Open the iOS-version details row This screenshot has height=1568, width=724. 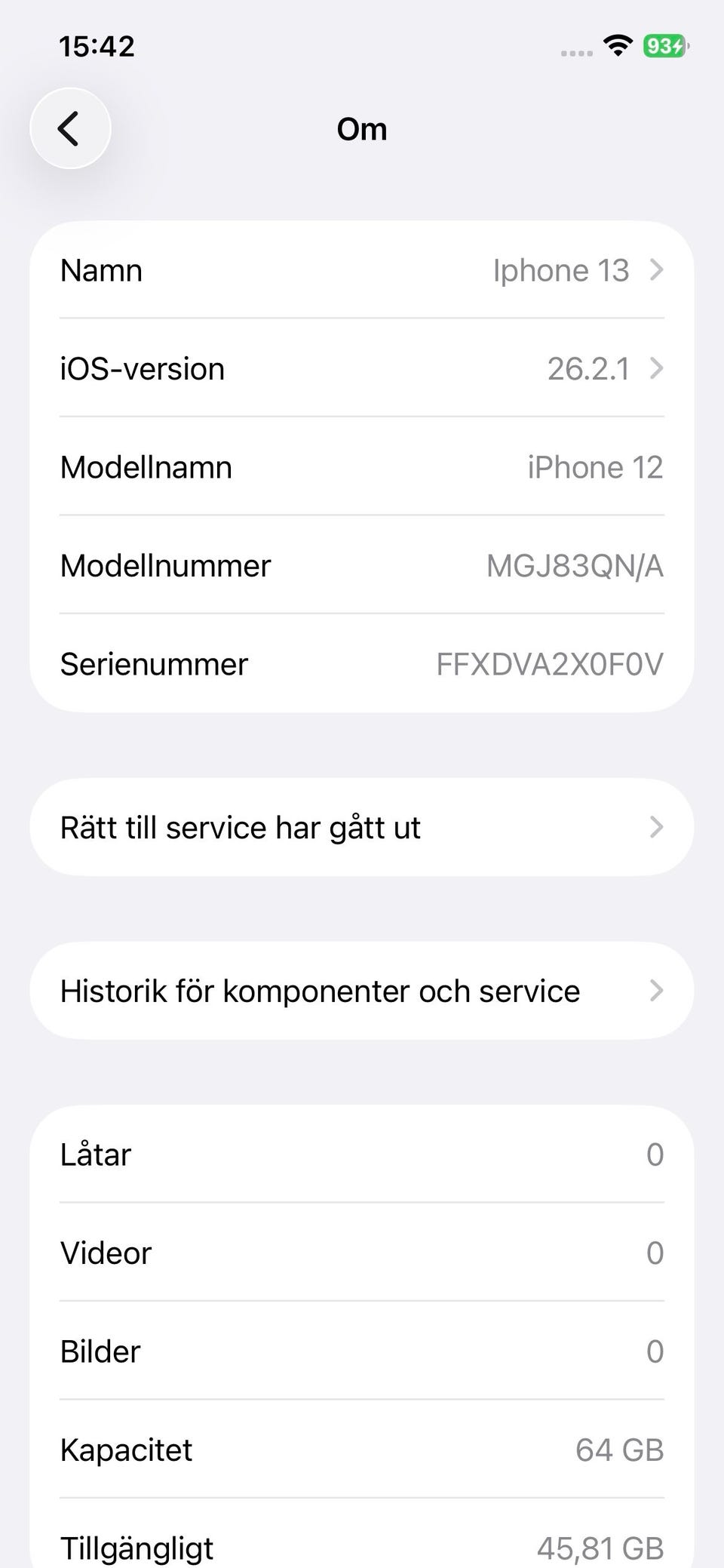362,368
